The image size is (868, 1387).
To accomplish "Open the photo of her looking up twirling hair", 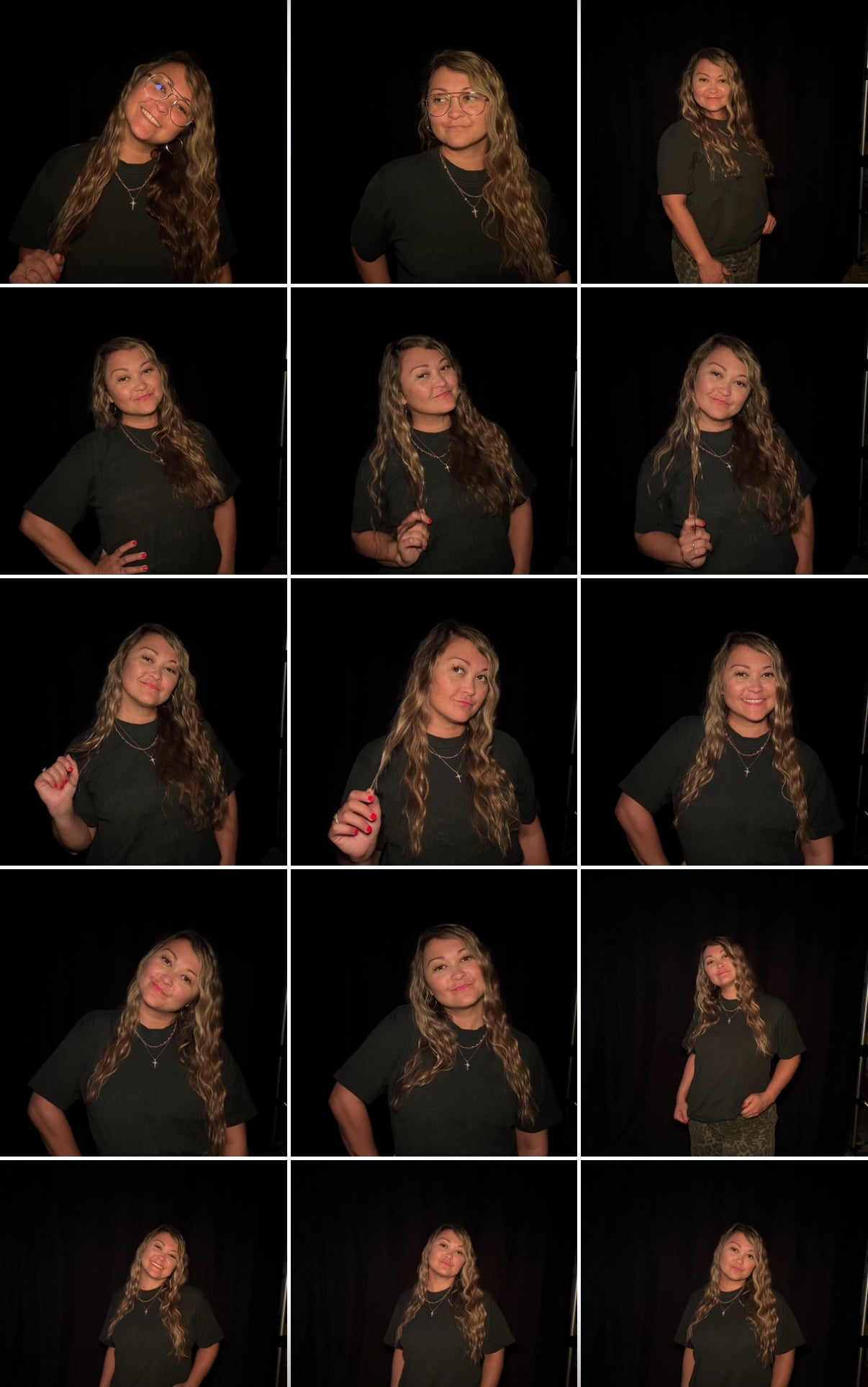I will click(433, 721).
